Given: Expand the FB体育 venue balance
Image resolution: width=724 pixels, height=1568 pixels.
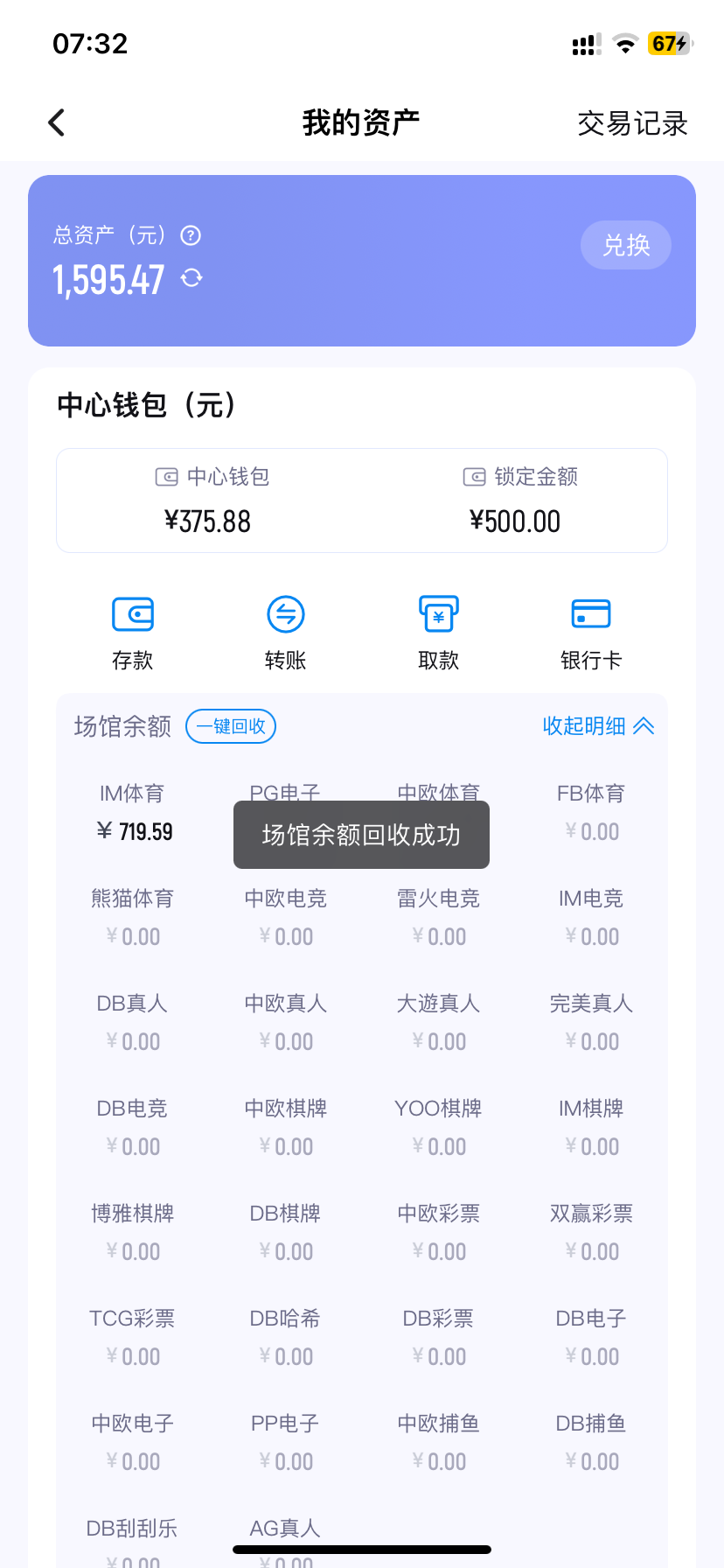Looking at the screenshot, I should [590, 812].
